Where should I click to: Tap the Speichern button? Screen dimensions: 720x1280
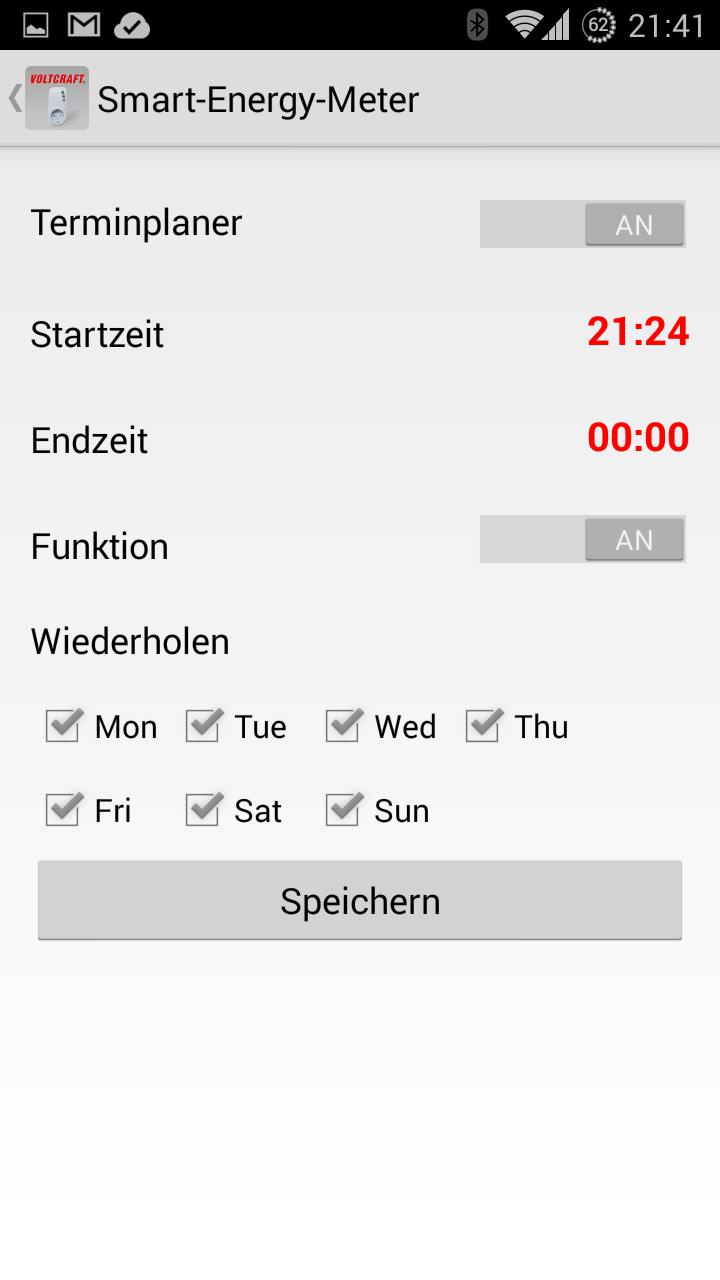click(x=360, y=900)
